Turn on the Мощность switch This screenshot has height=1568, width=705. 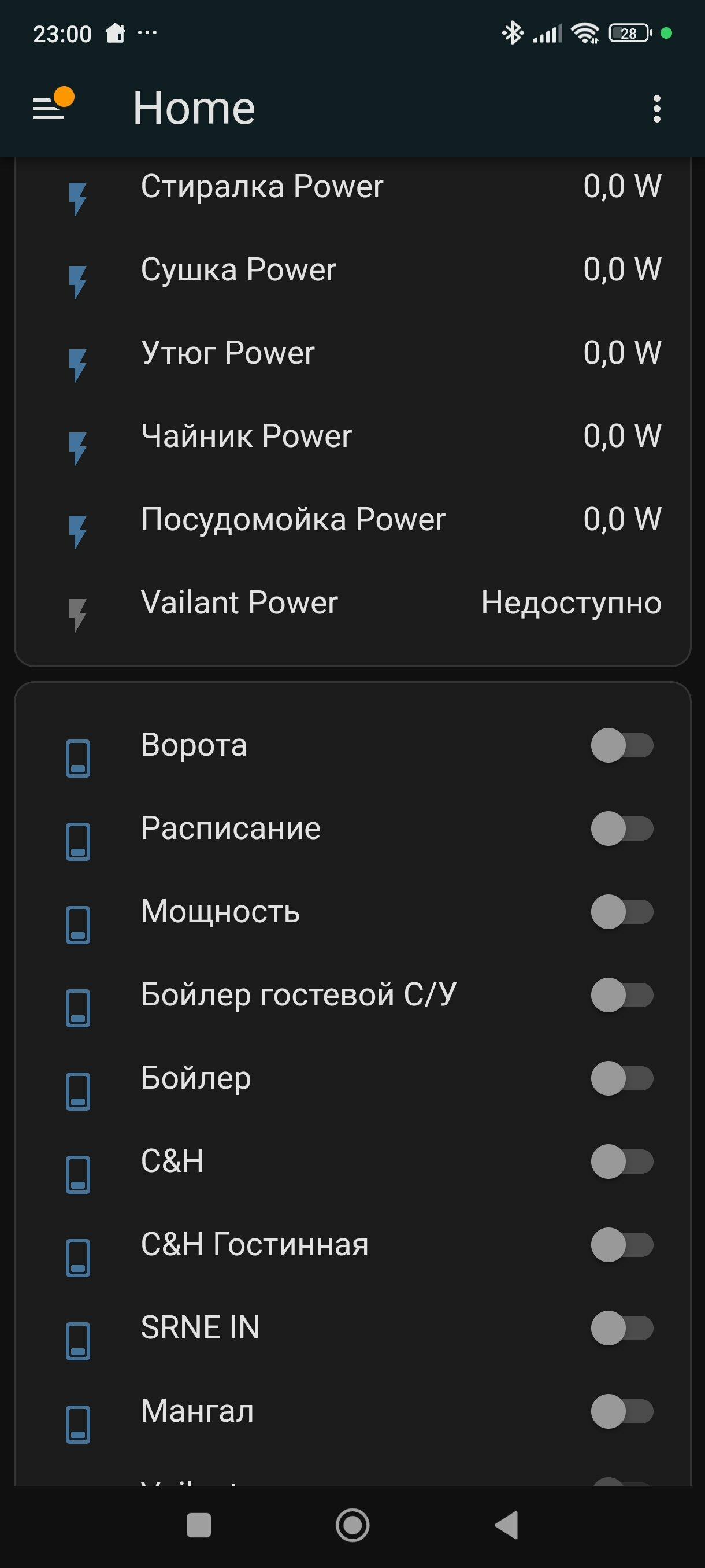(x=622, y=912)
